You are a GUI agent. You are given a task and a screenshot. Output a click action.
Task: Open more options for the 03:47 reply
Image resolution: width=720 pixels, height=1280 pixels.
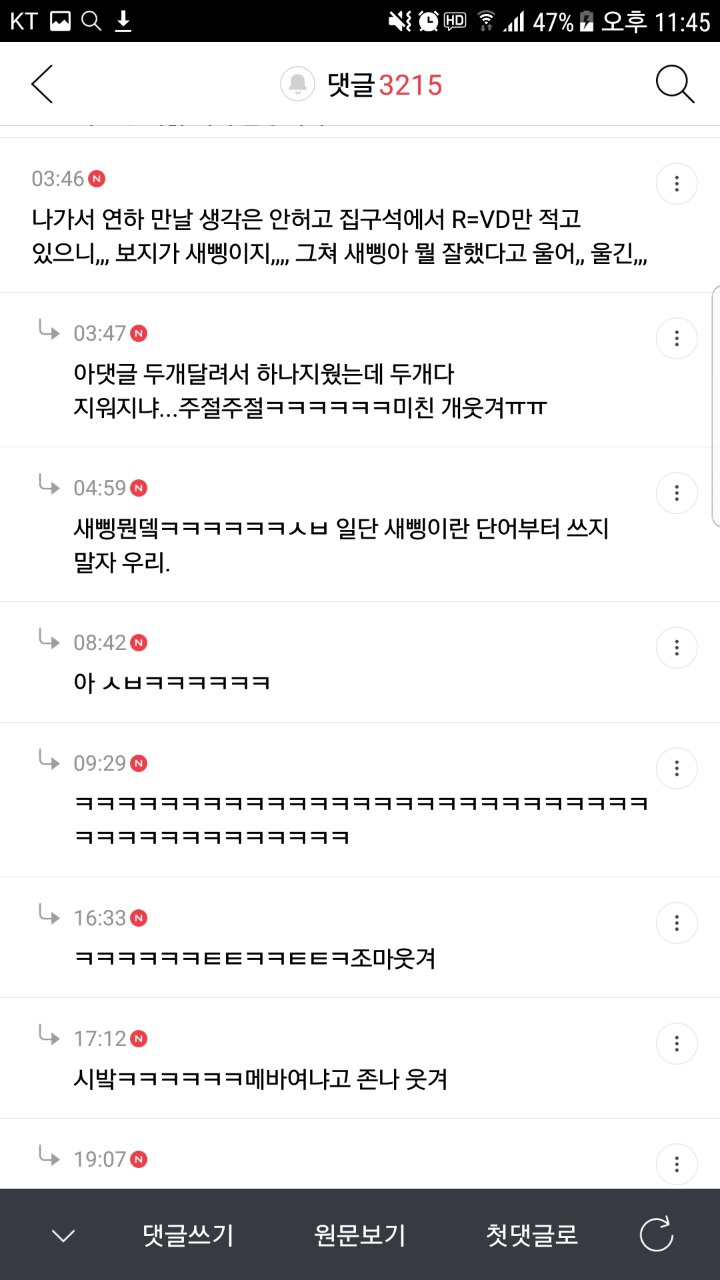pos(677,338)
